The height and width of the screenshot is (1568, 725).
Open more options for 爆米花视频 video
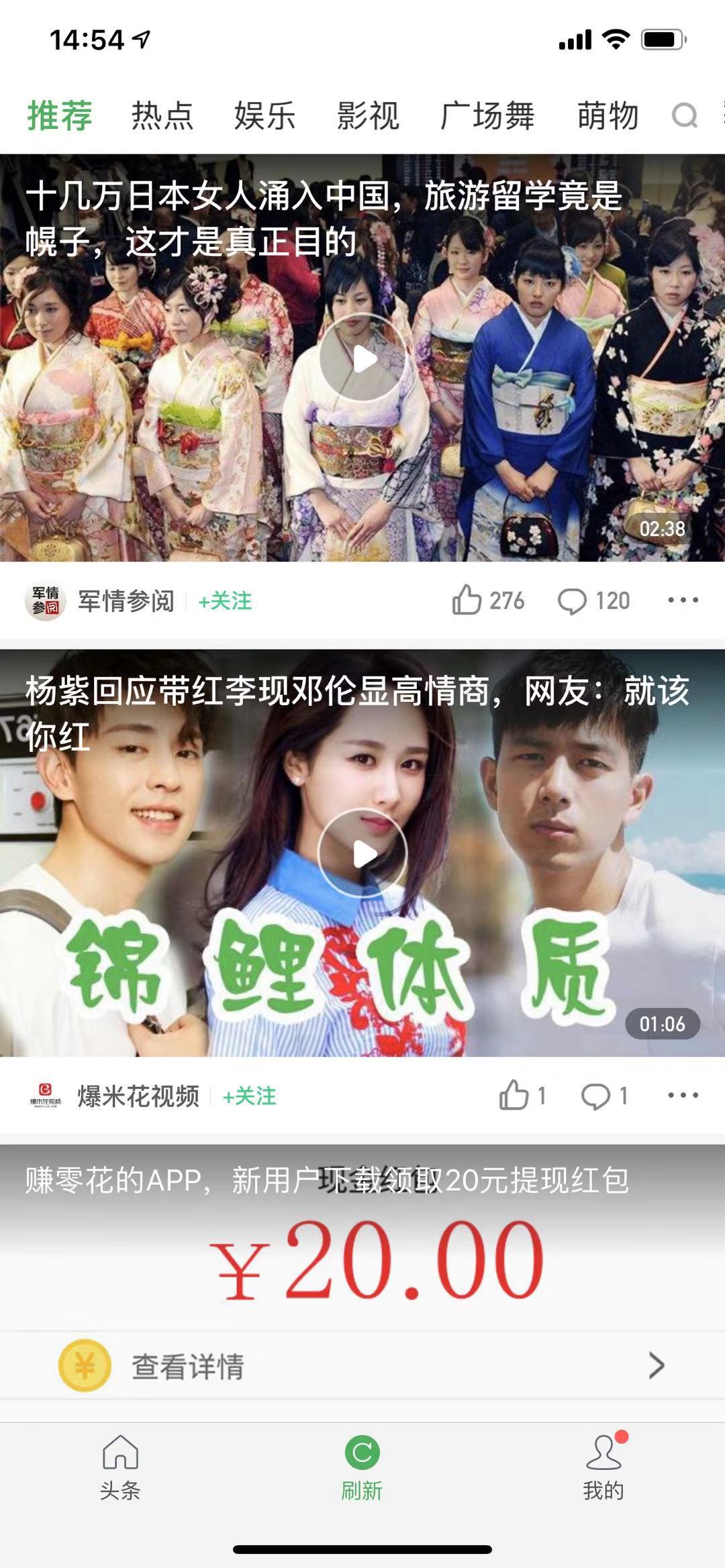[x=683, y=1095]
